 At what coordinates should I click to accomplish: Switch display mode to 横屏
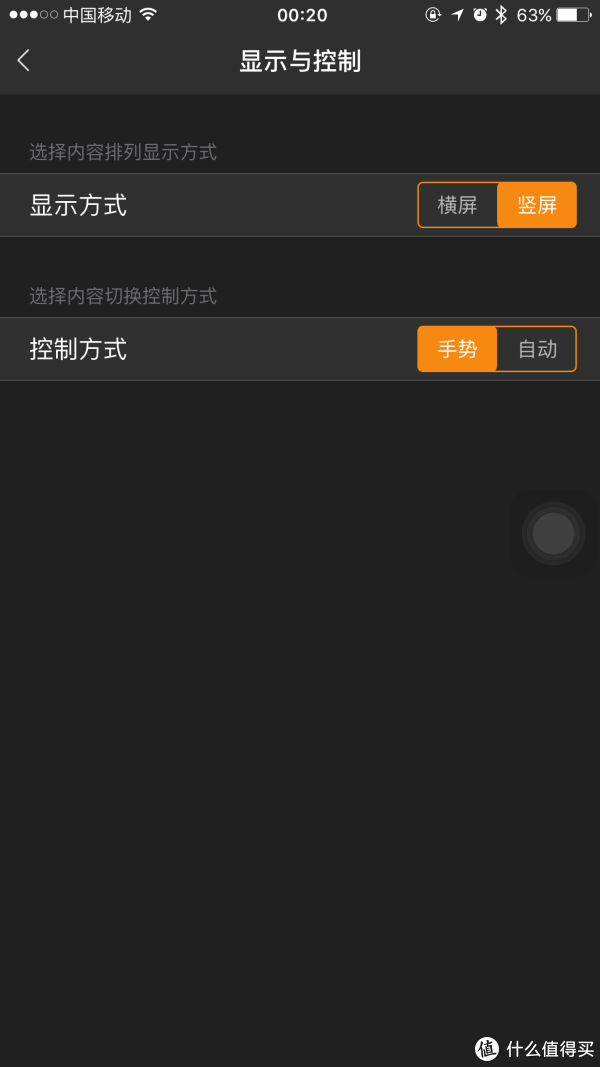[458, 205]
